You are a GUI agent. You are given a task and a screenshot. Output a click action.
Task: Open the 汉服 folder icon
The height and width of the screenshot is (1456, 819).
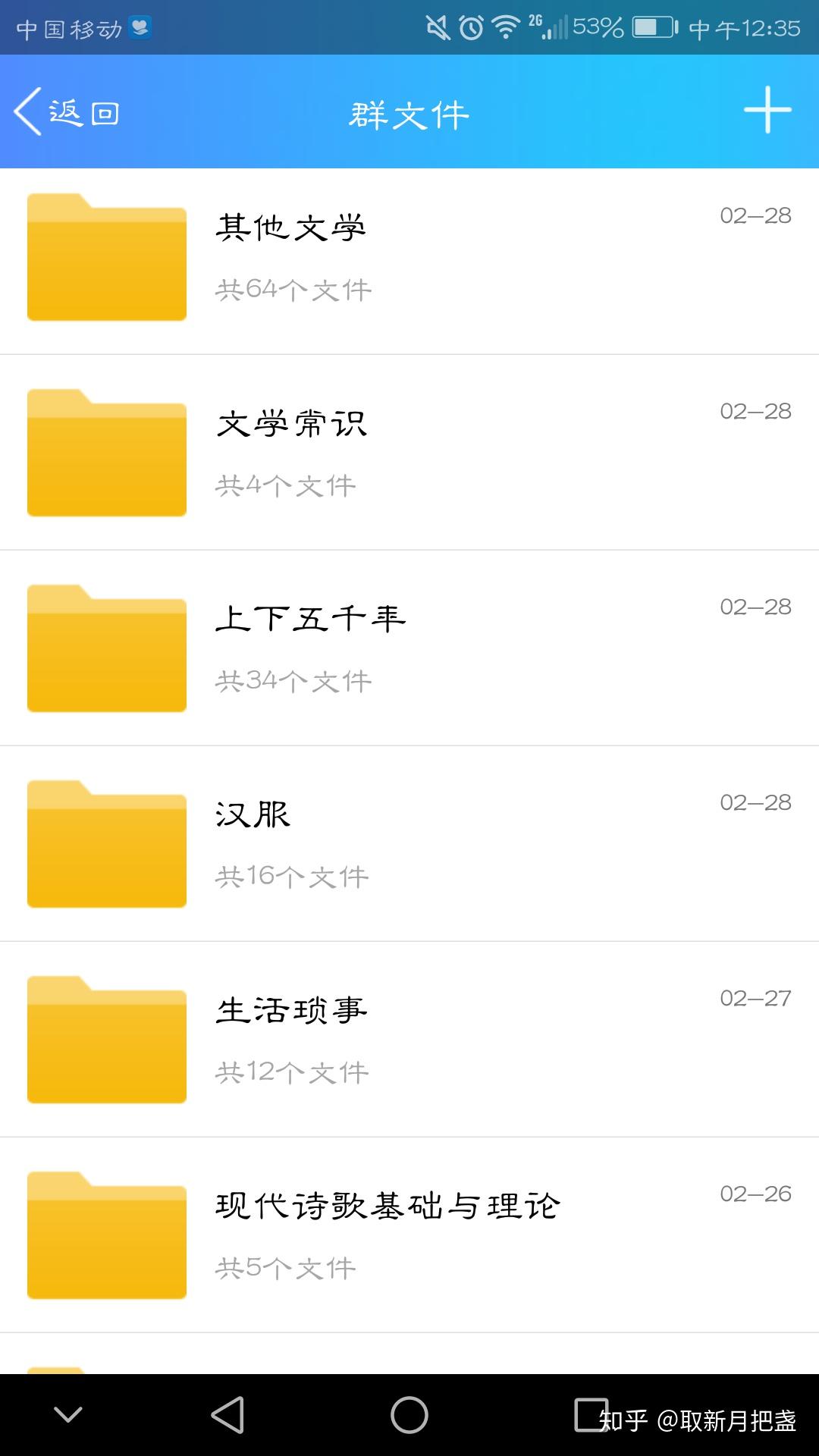click(x=106, y=843)
